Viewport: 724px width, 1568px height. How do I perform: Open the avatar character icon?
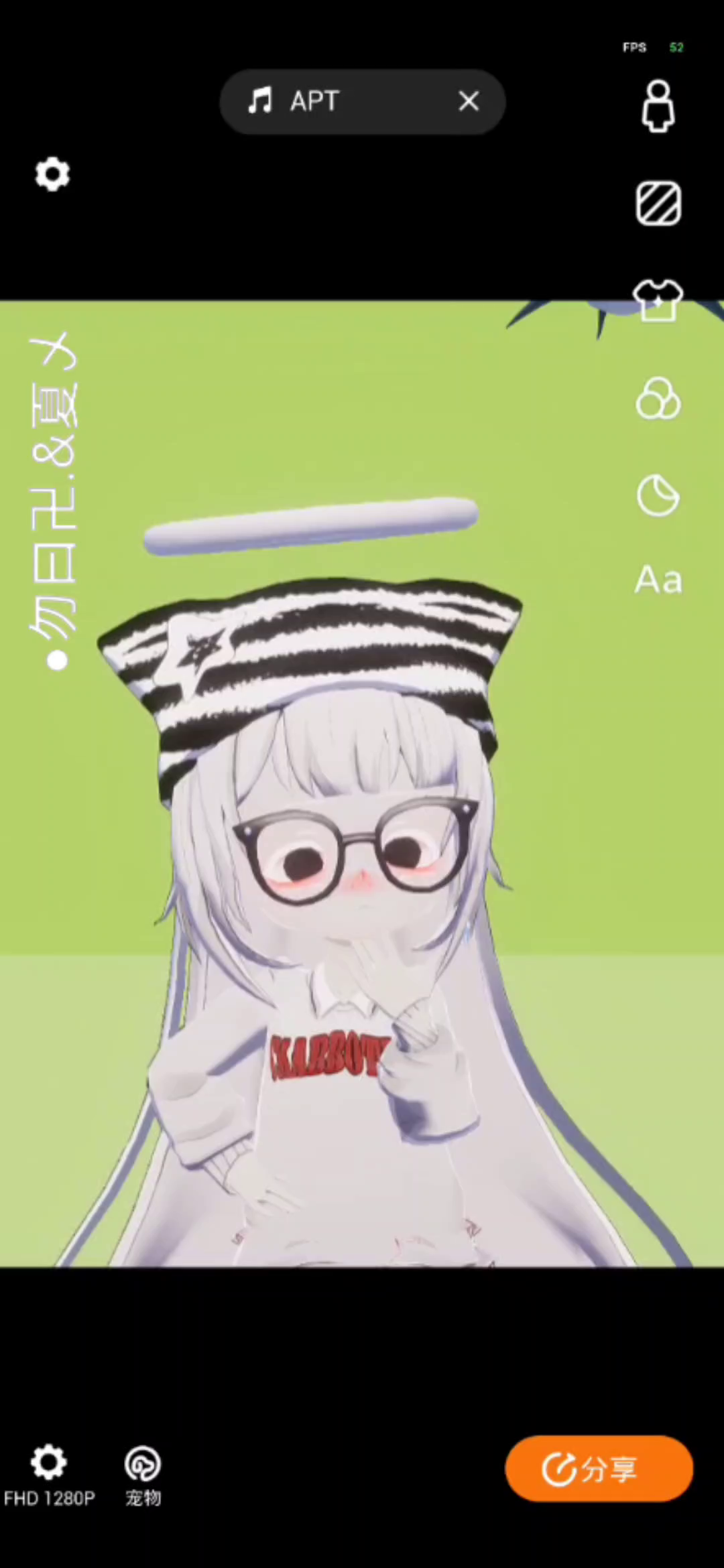point(658,106)
